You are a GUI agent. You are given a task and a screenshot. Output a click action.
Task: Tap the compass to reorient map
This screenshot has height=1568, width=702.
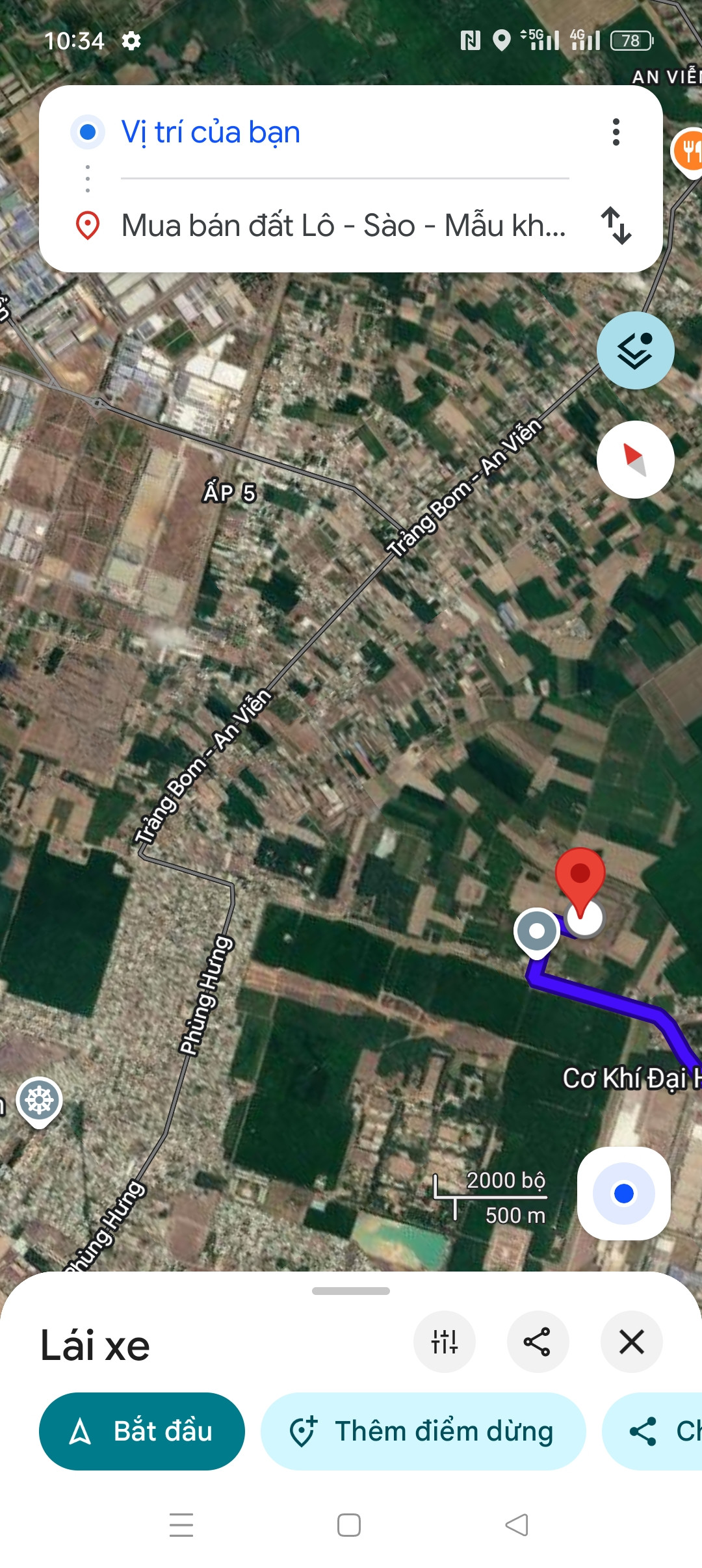coord(636,460)
